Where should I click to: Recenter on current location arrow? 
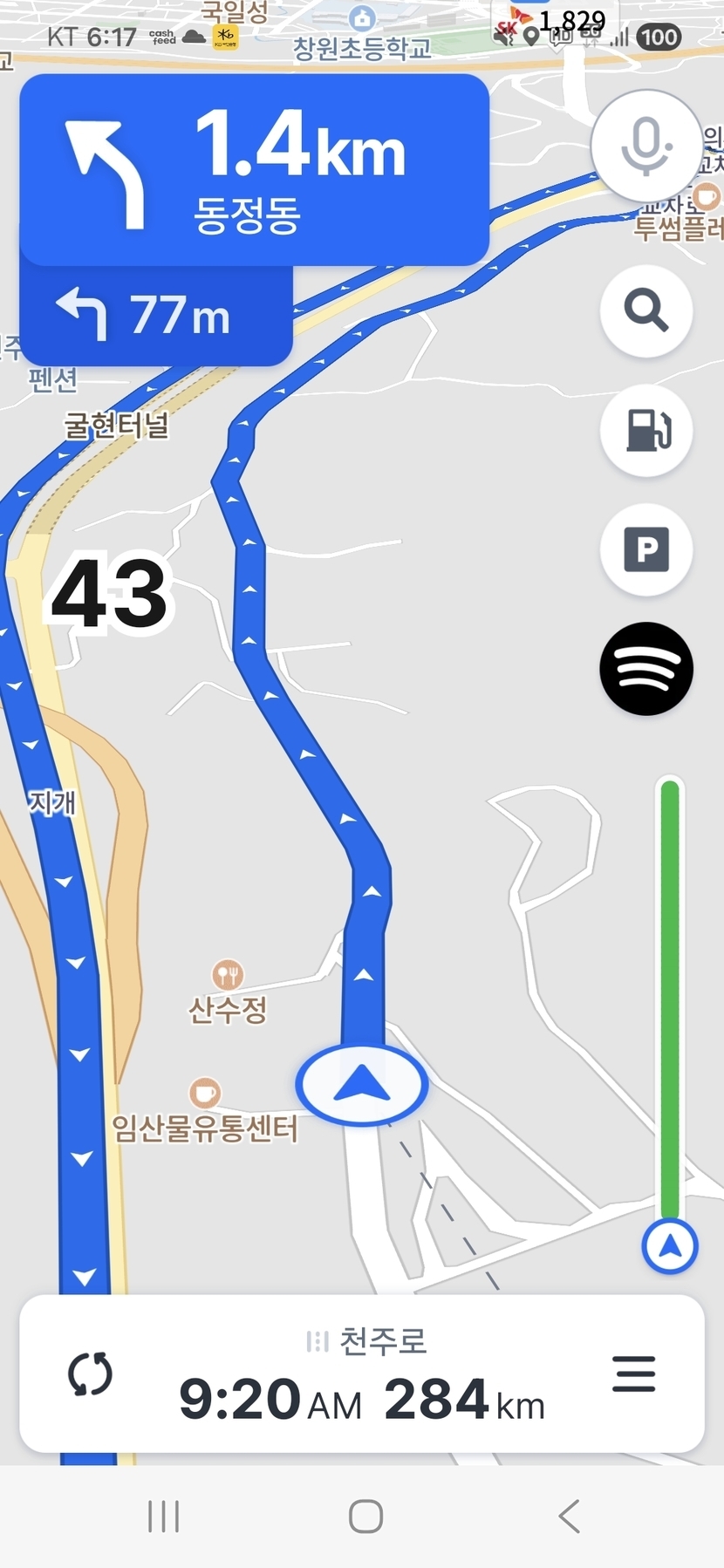pos(670,1246)
